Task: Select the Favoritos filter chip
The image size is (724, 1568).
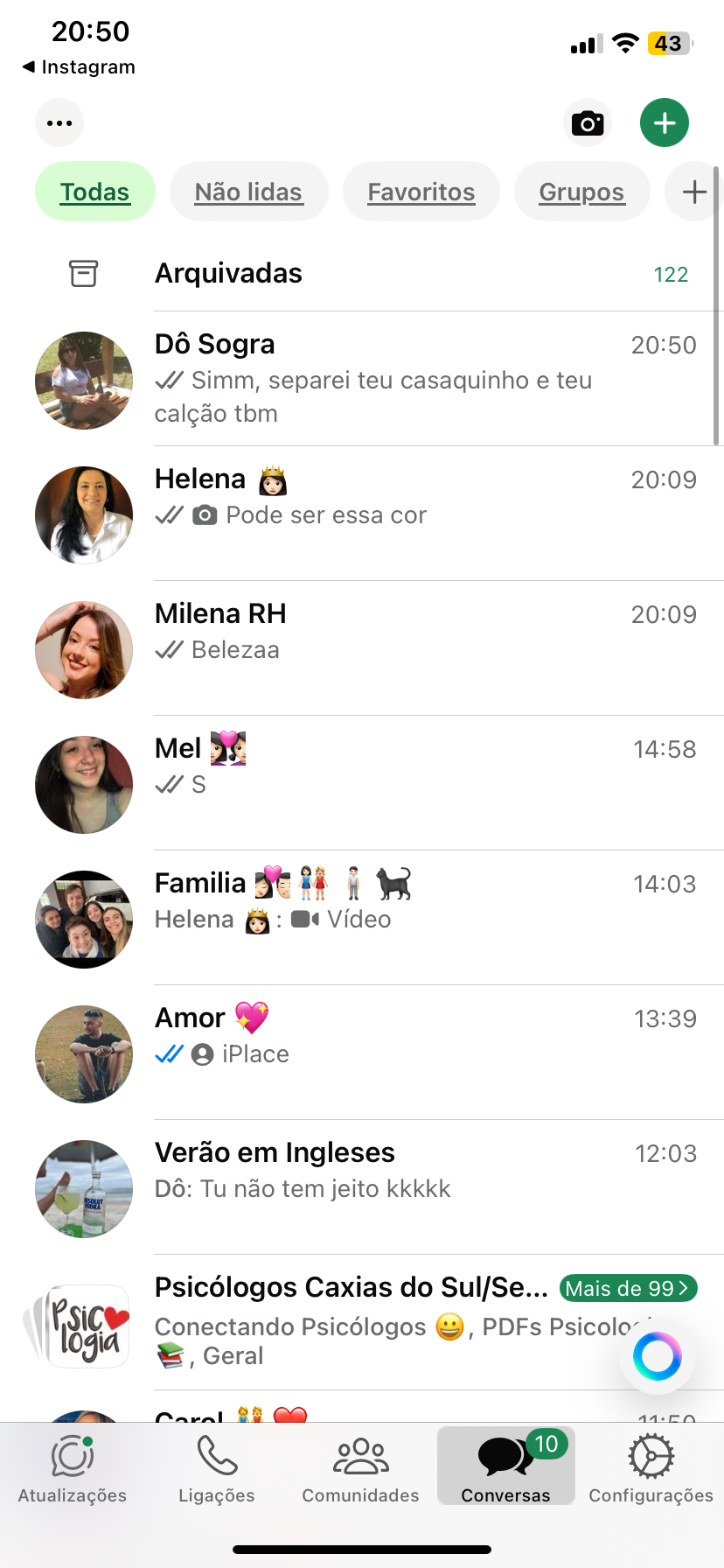Action: (421, 192)
